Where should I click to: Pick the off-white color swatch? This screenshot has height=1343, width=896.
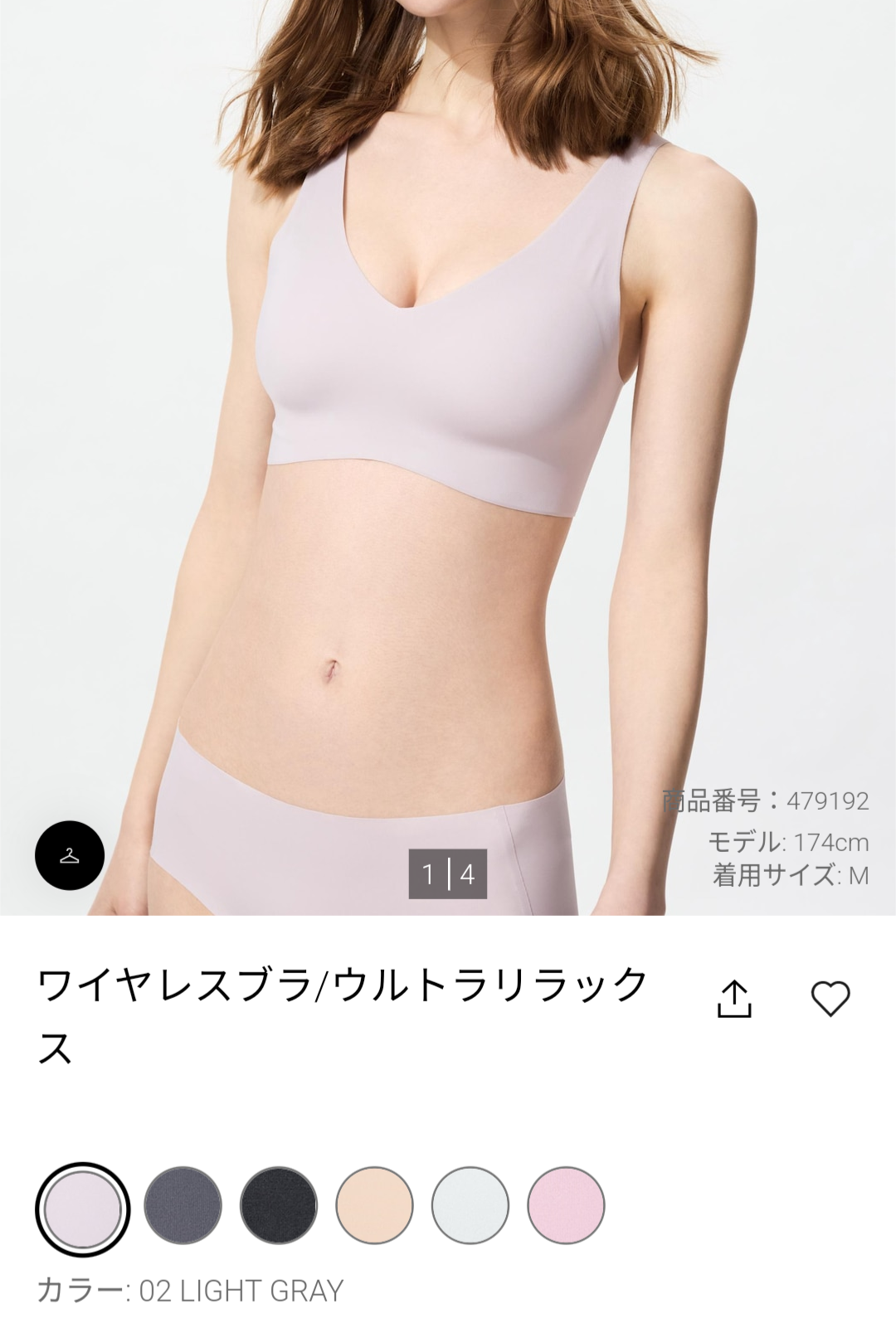470,1205
